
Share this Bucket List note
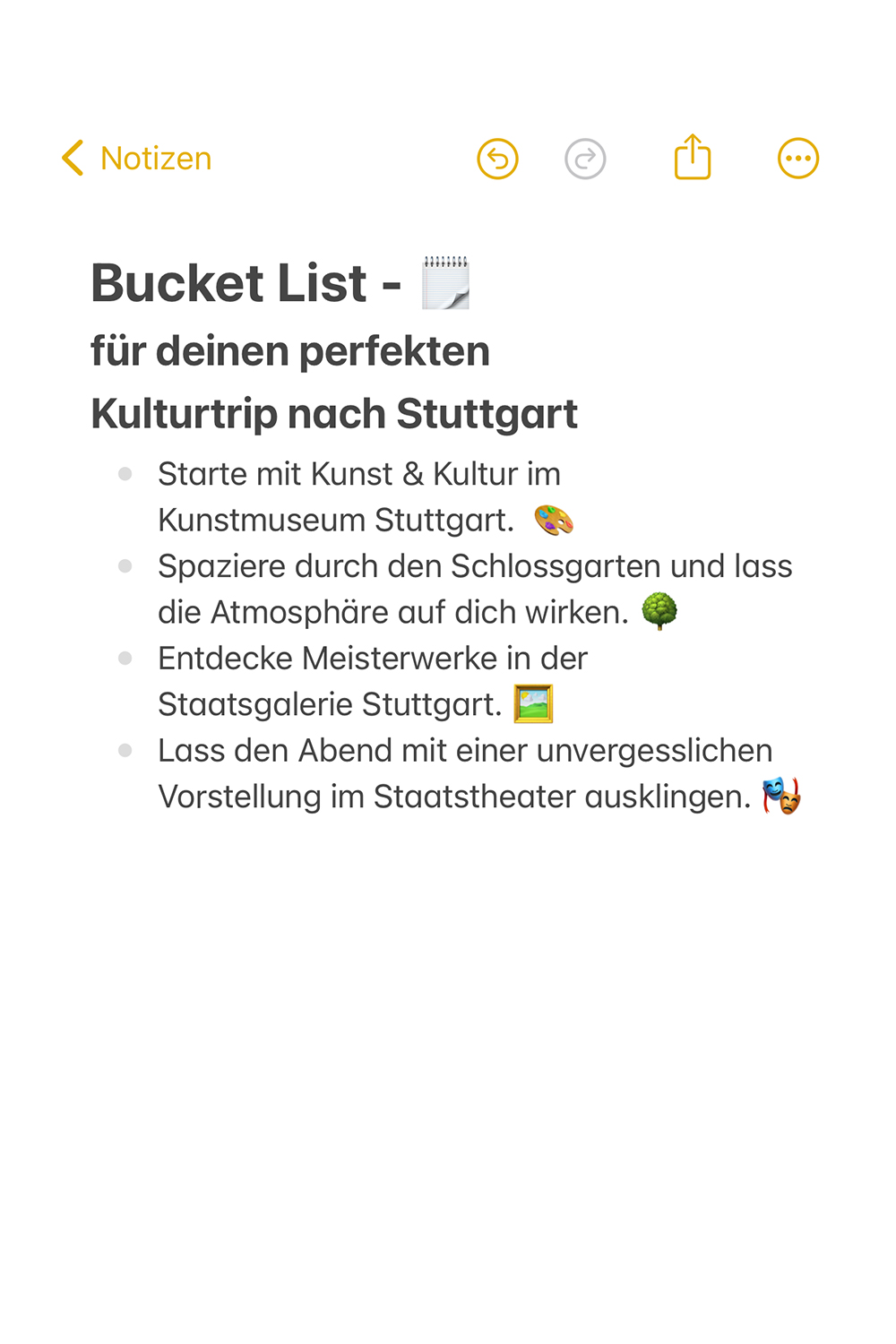692,158
